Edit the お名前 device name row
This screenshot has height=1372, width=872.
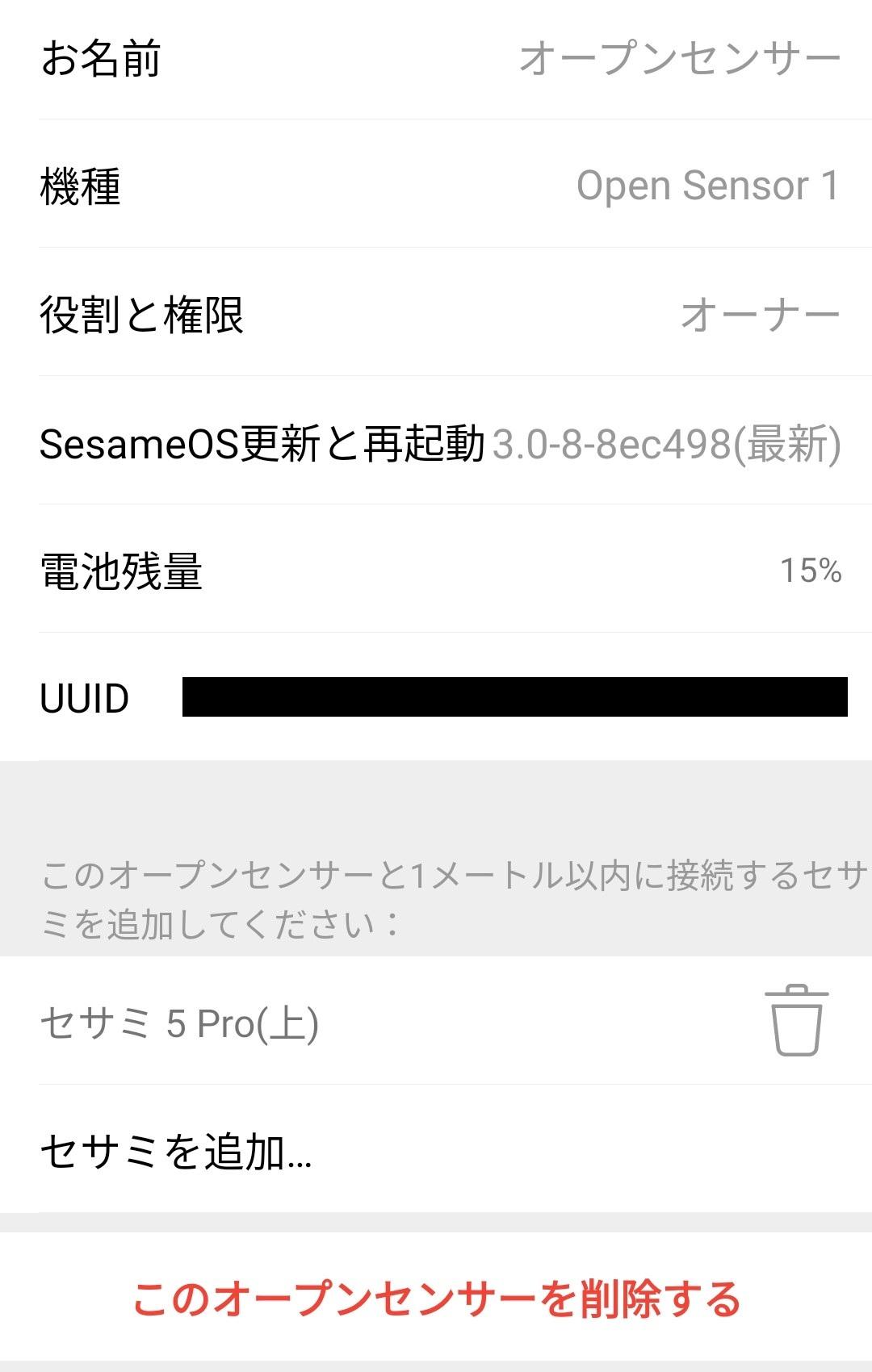(436, 60)
